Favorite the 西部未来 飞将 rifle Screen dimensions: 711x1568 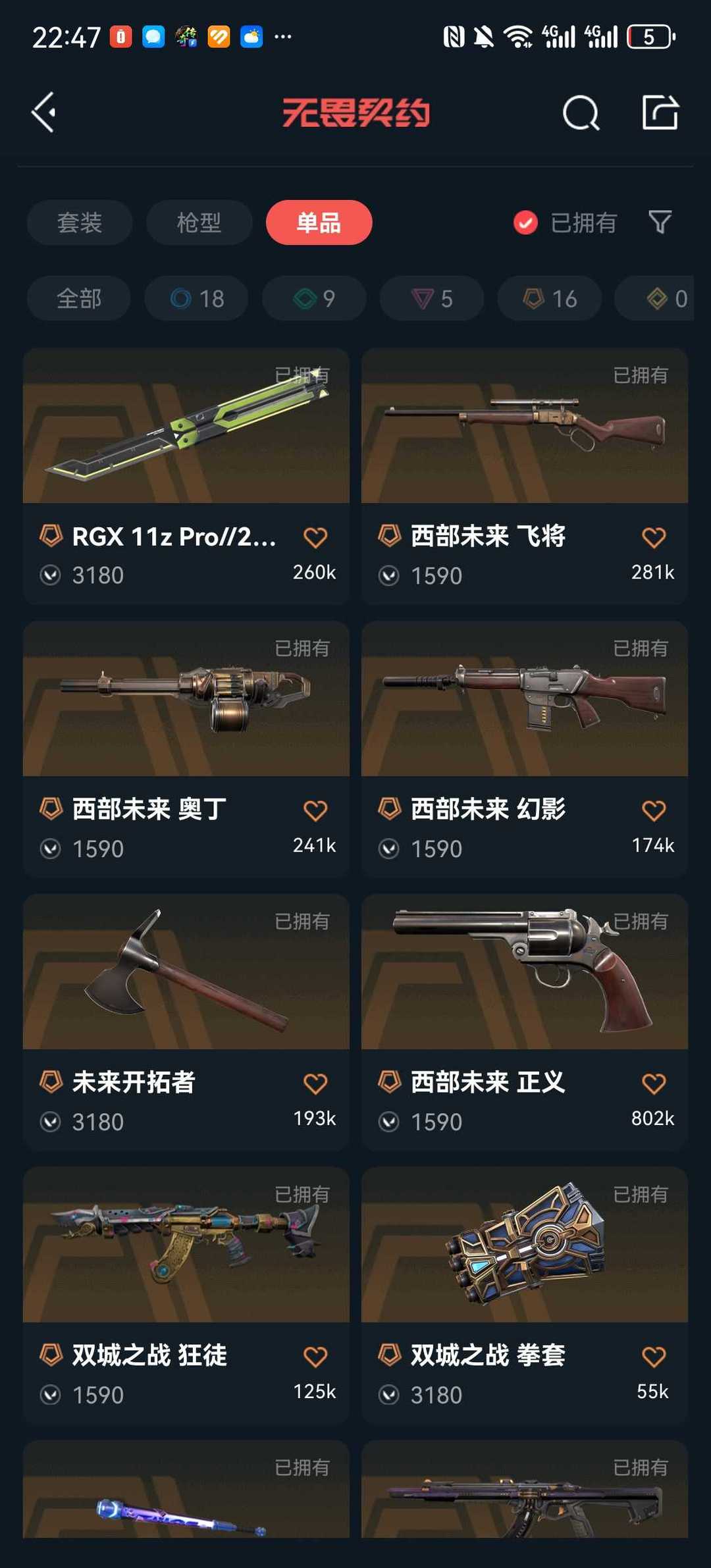coord(653,536)
